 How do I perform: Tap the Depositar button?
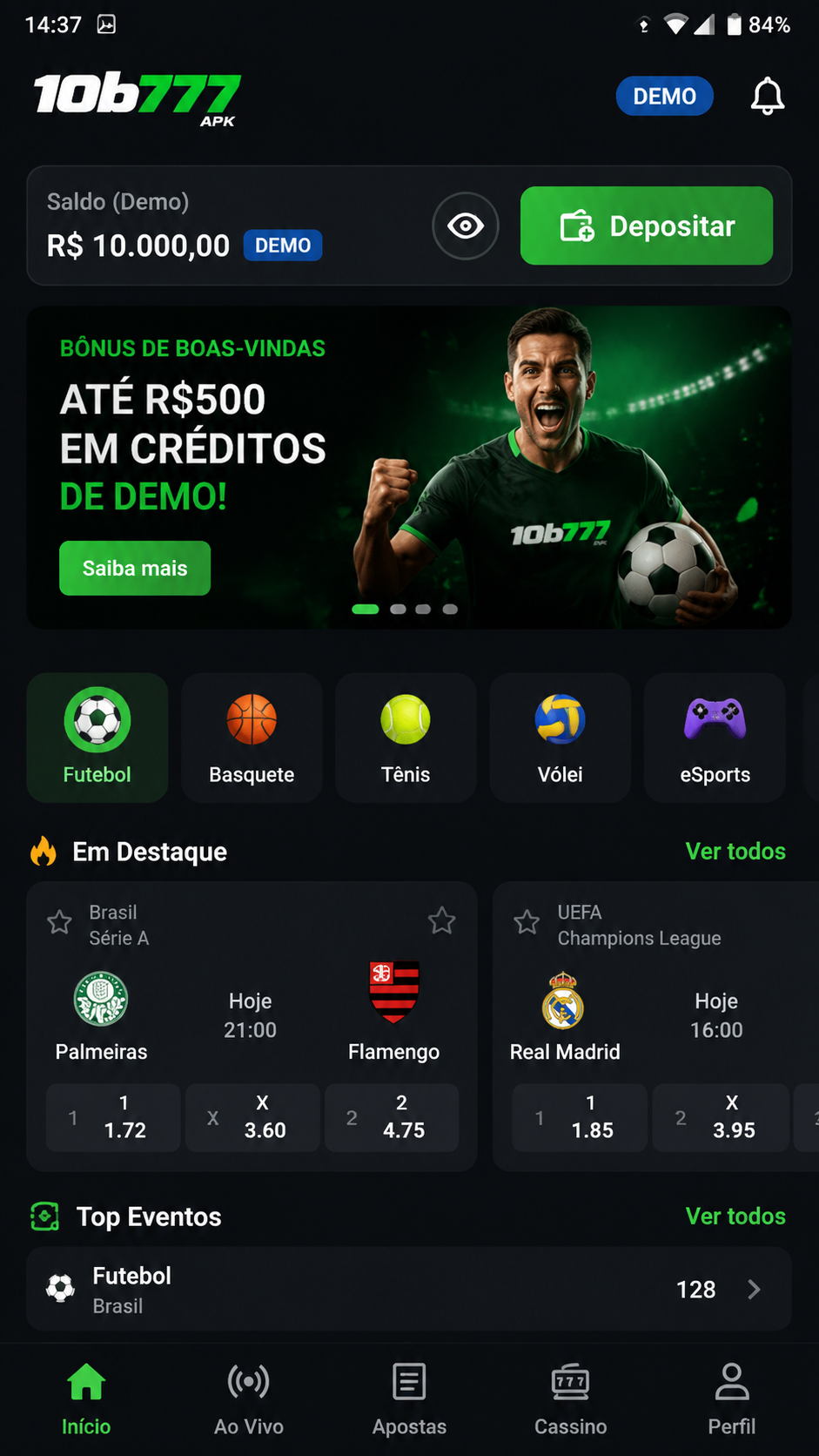pyautogui.click(x=647, y=226)
